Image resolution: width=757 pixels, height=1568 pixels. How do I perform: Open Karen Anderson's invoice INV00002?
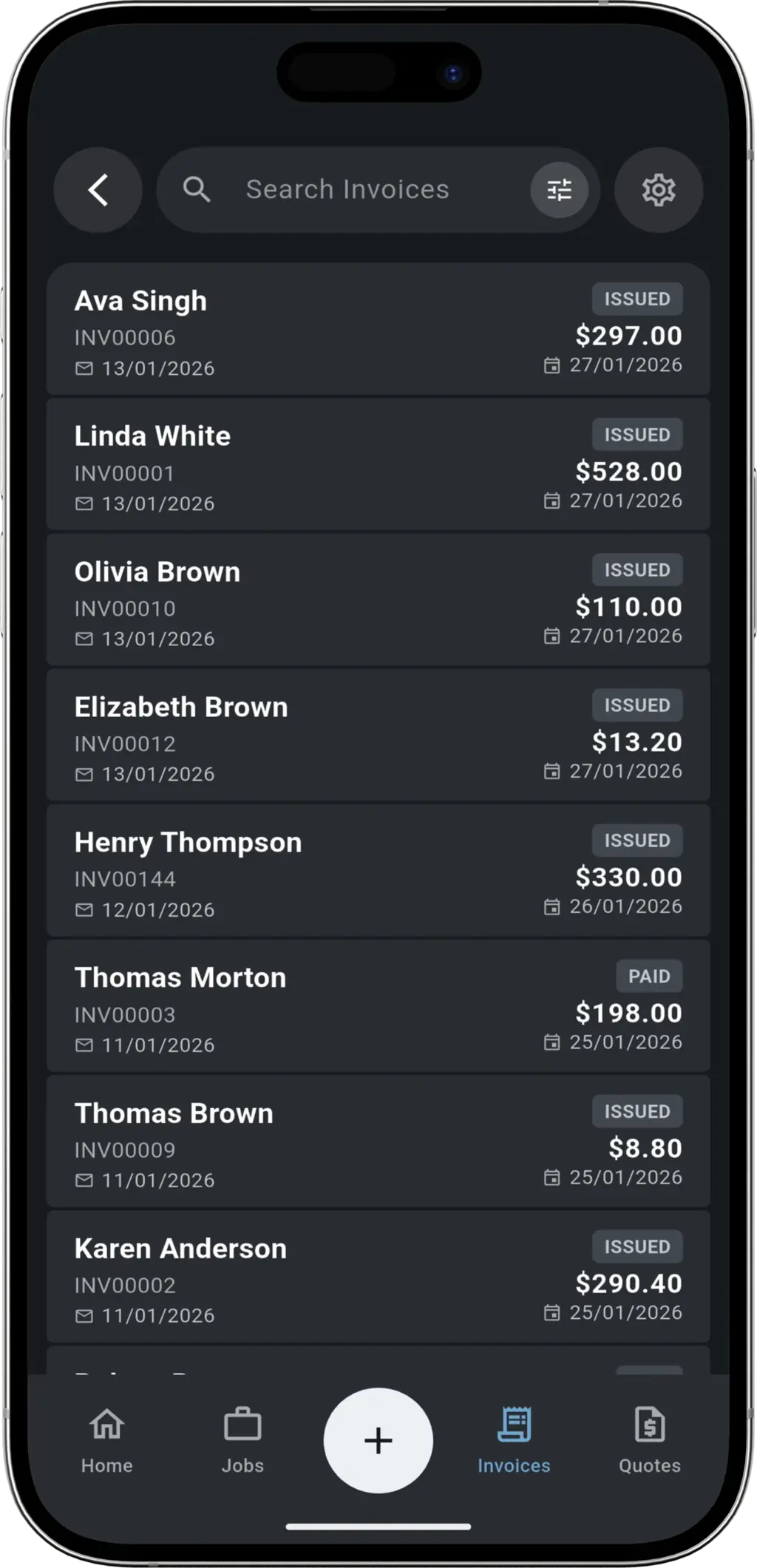(378, 1277)
